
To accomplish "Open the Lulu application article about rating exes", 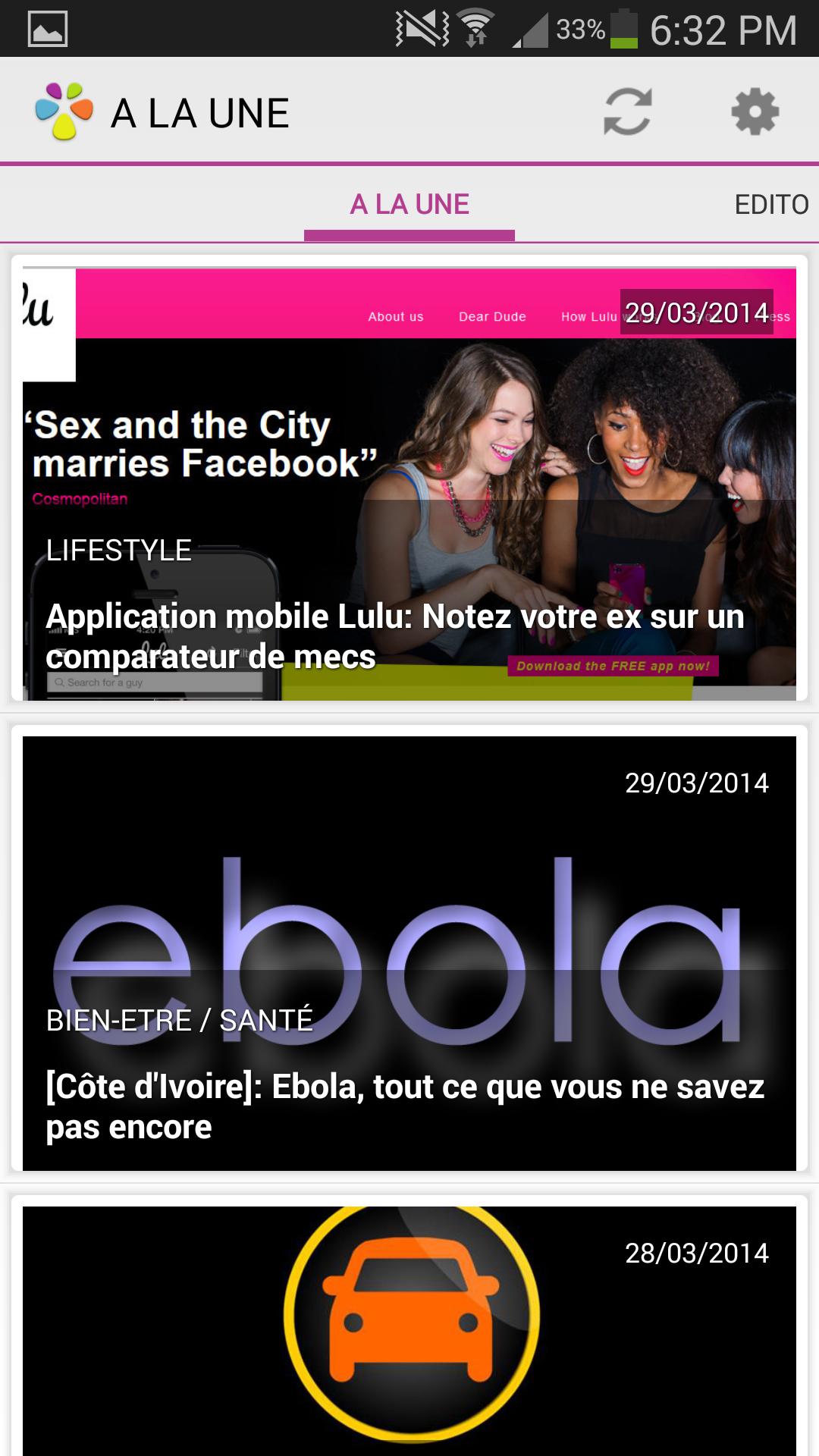I will [x=394, y=635].
